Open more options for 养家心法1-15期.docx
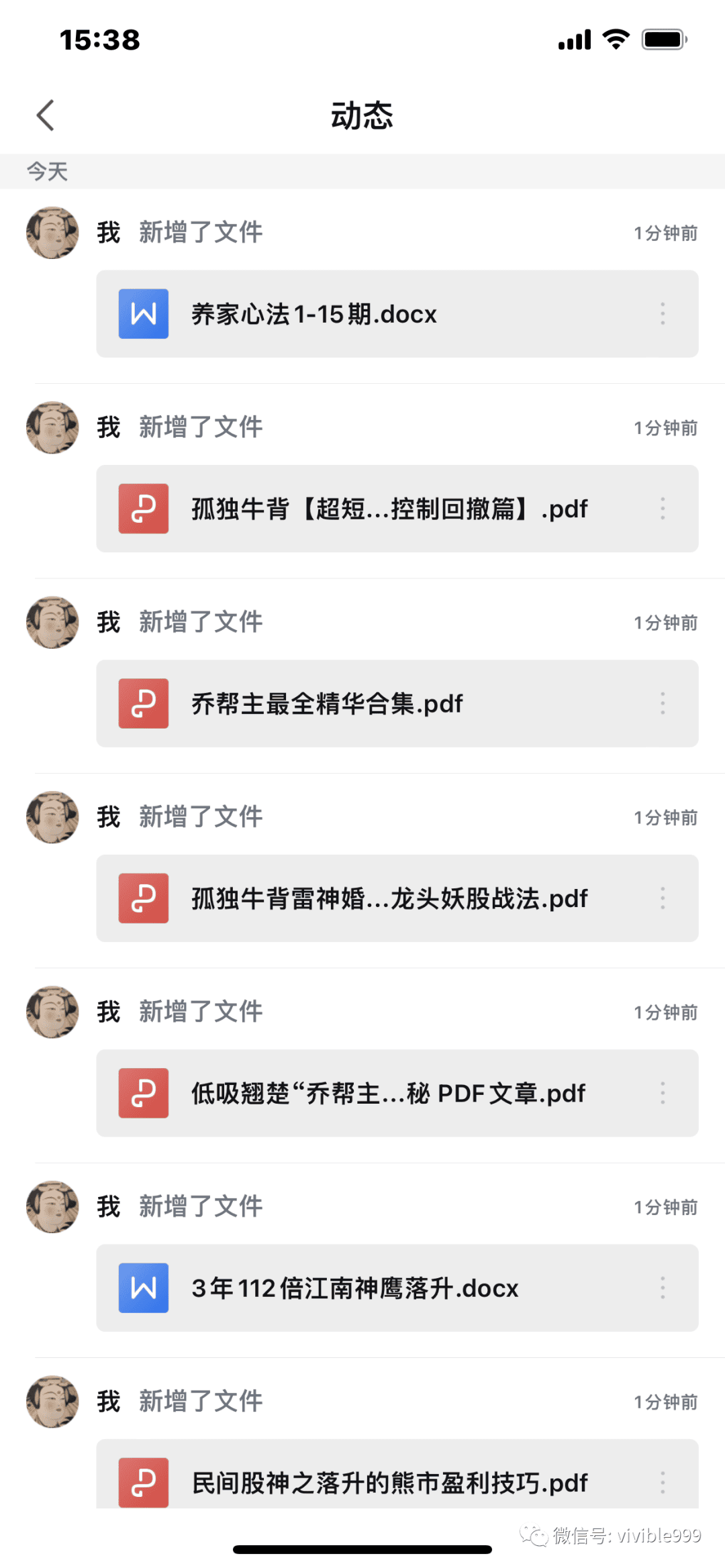 (663, 314)
